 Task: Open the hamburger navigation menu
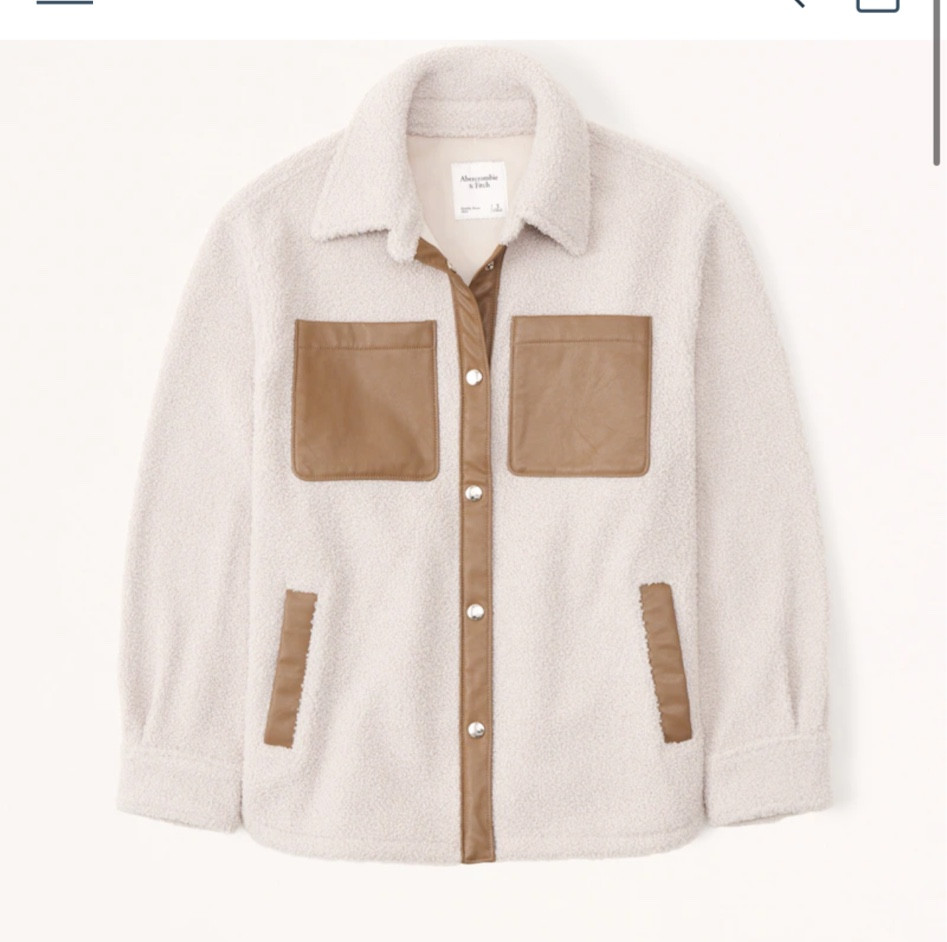point(65,3)
